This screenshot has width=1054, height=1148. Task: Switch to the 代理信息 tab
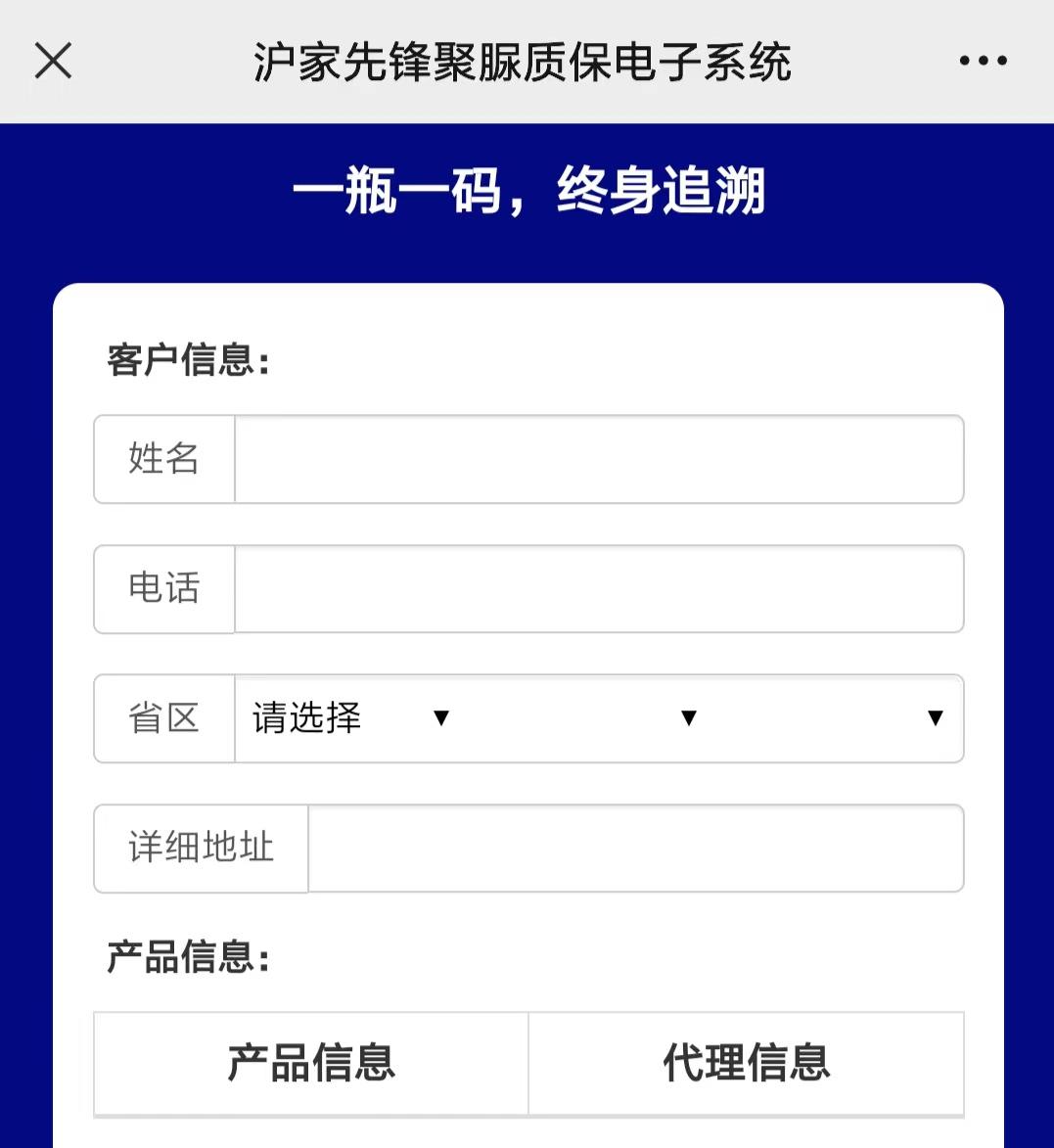tap(746, 1063)
